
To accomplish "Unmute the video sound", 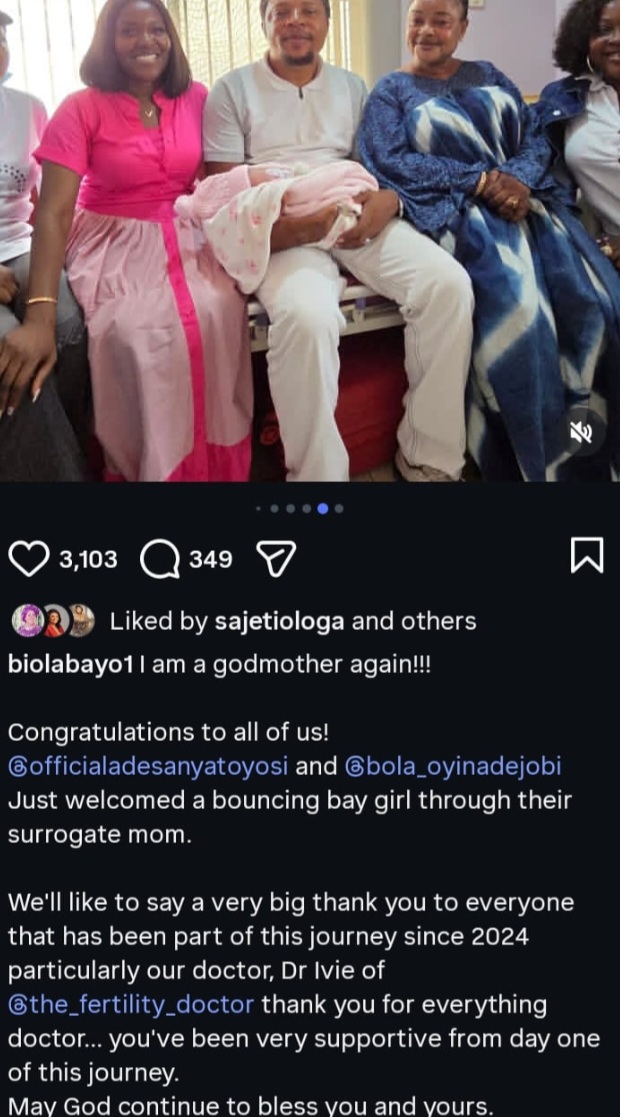I will (581, 432).
